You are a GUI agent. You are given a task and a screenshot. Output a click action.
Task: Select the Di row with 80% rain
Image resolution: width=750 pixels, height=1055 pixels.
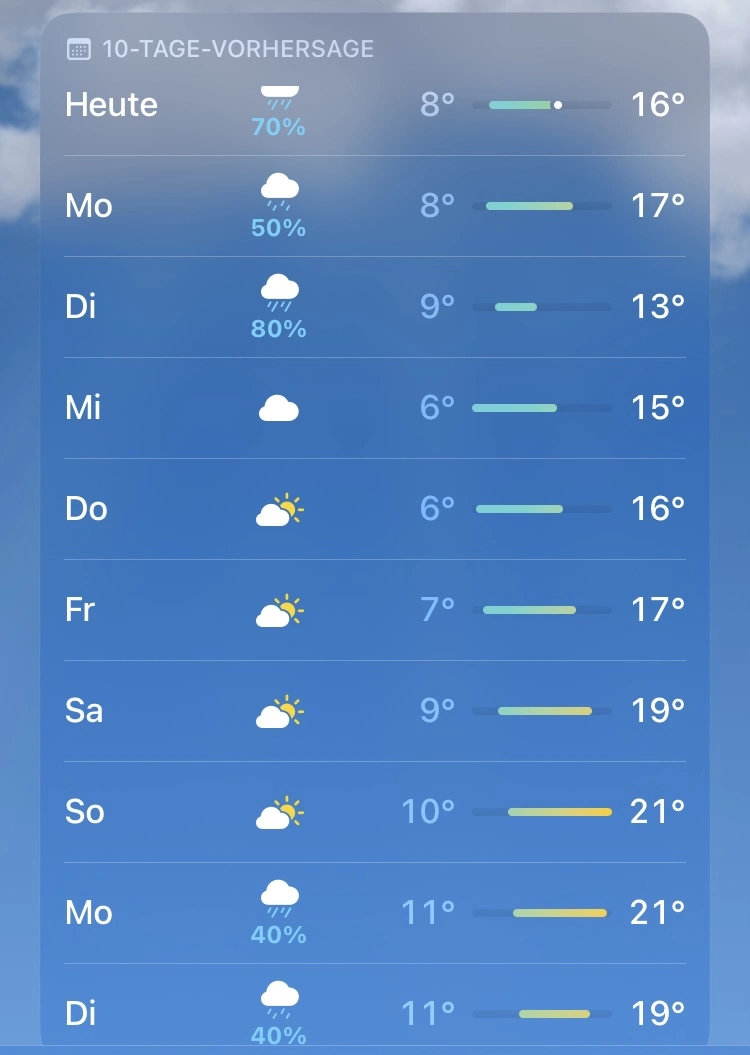(x=374, y=307)
